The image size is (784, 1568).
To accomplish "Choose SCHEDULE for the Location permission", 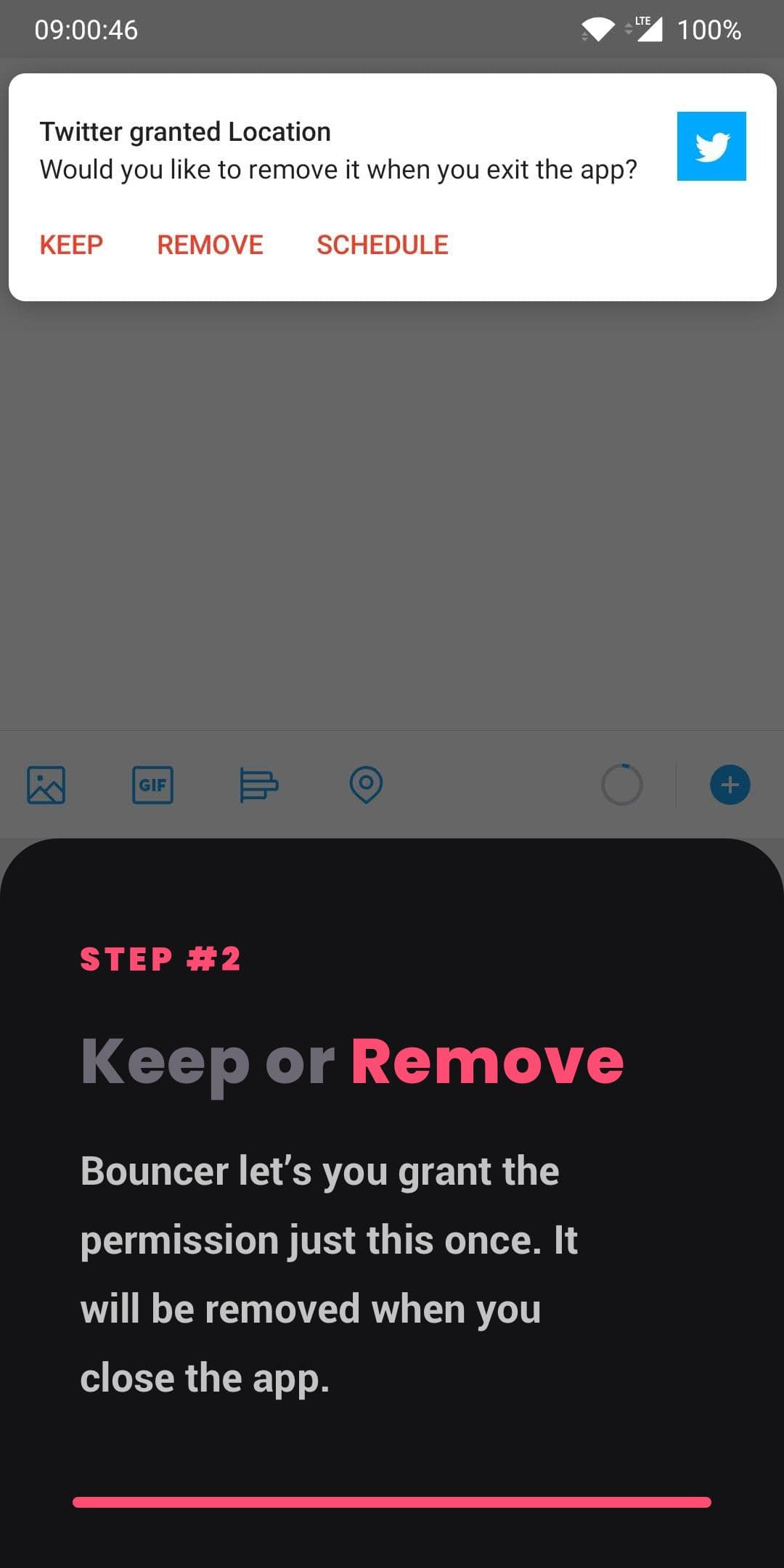I will tap(381, 244).
